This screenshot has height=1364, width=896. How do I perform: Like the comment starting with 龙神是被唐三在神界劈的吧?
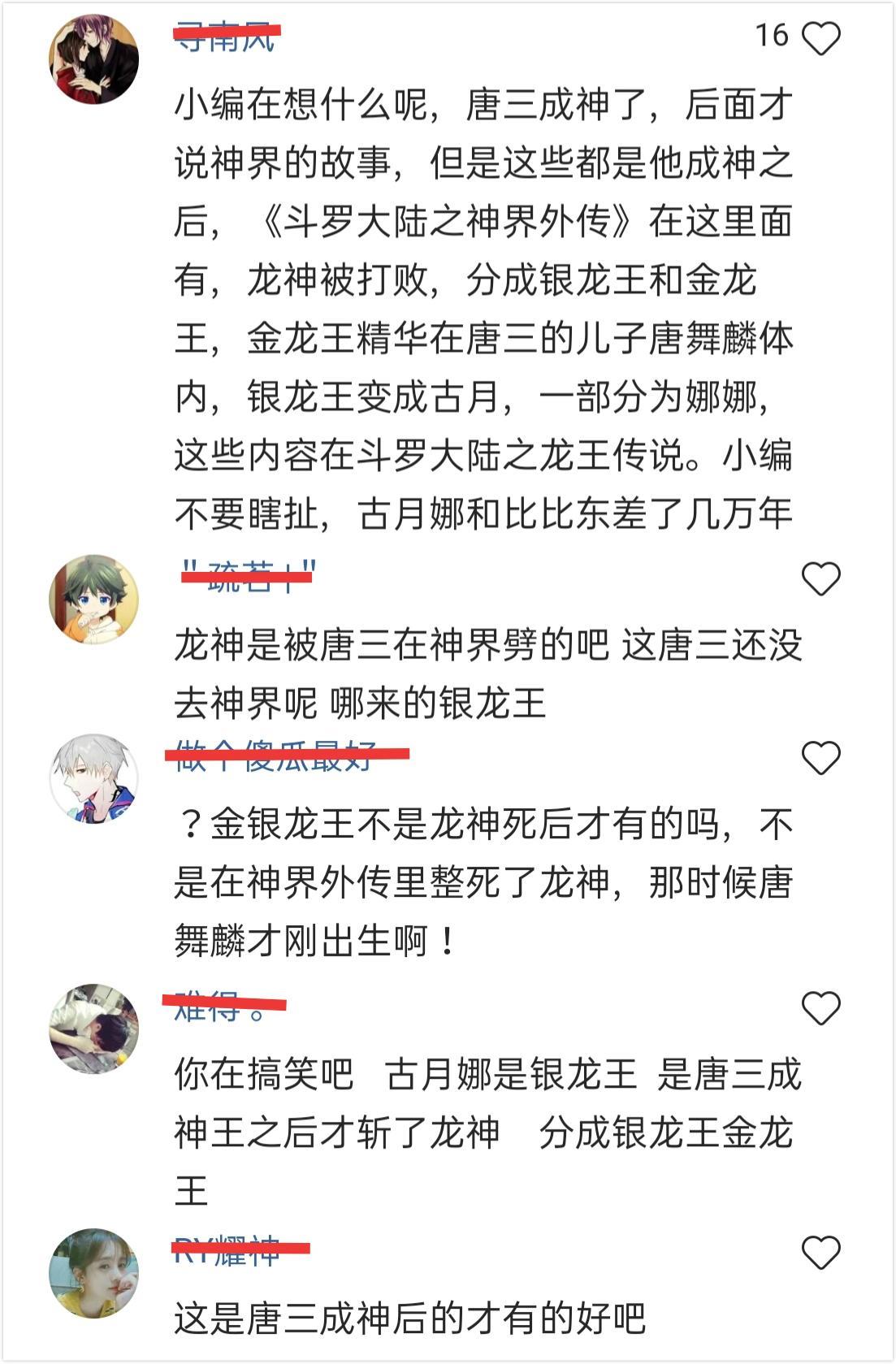(x=820, y=579)
